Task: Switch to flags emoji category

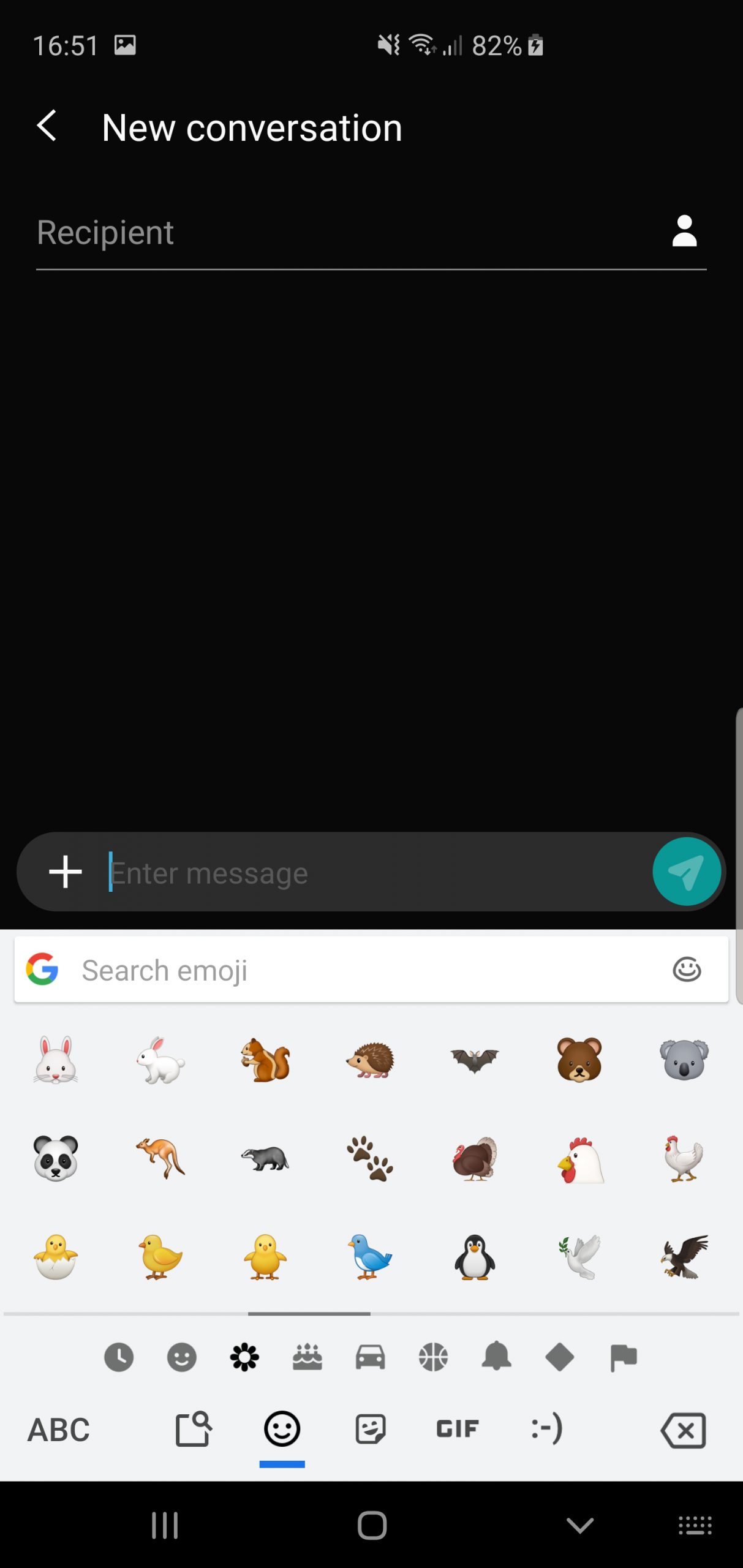Action: (623, 1358)
